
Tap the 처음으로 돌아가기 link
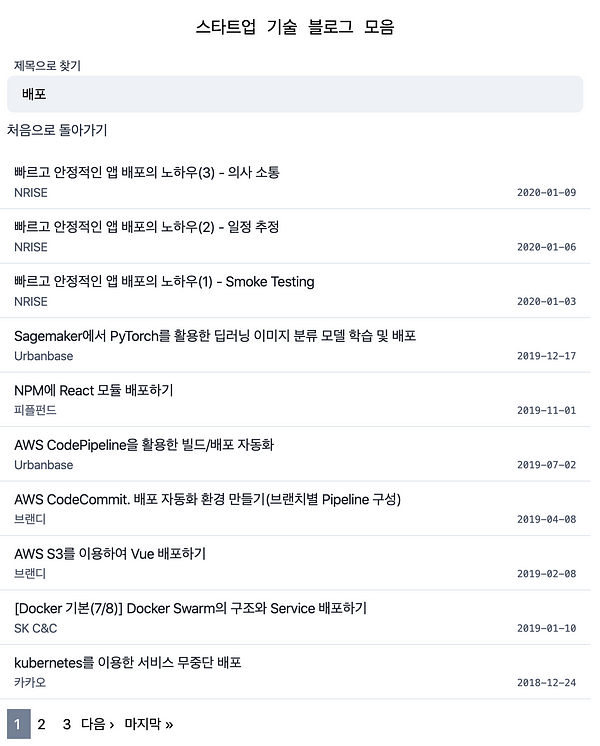pyautogui.click(x=57, y=130)
